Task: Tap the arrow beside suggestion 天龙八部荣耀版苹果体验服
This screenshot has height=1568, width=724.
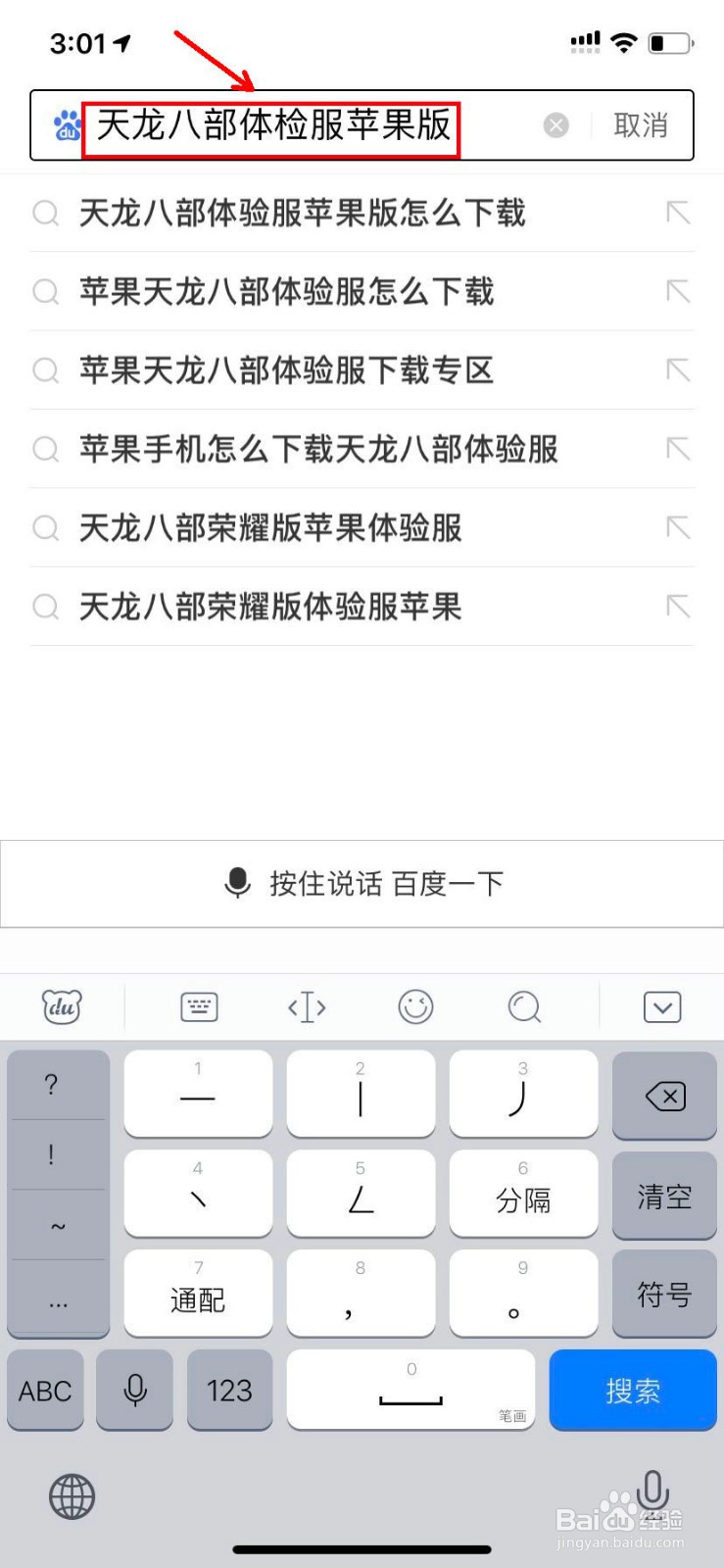Action: 679,527
